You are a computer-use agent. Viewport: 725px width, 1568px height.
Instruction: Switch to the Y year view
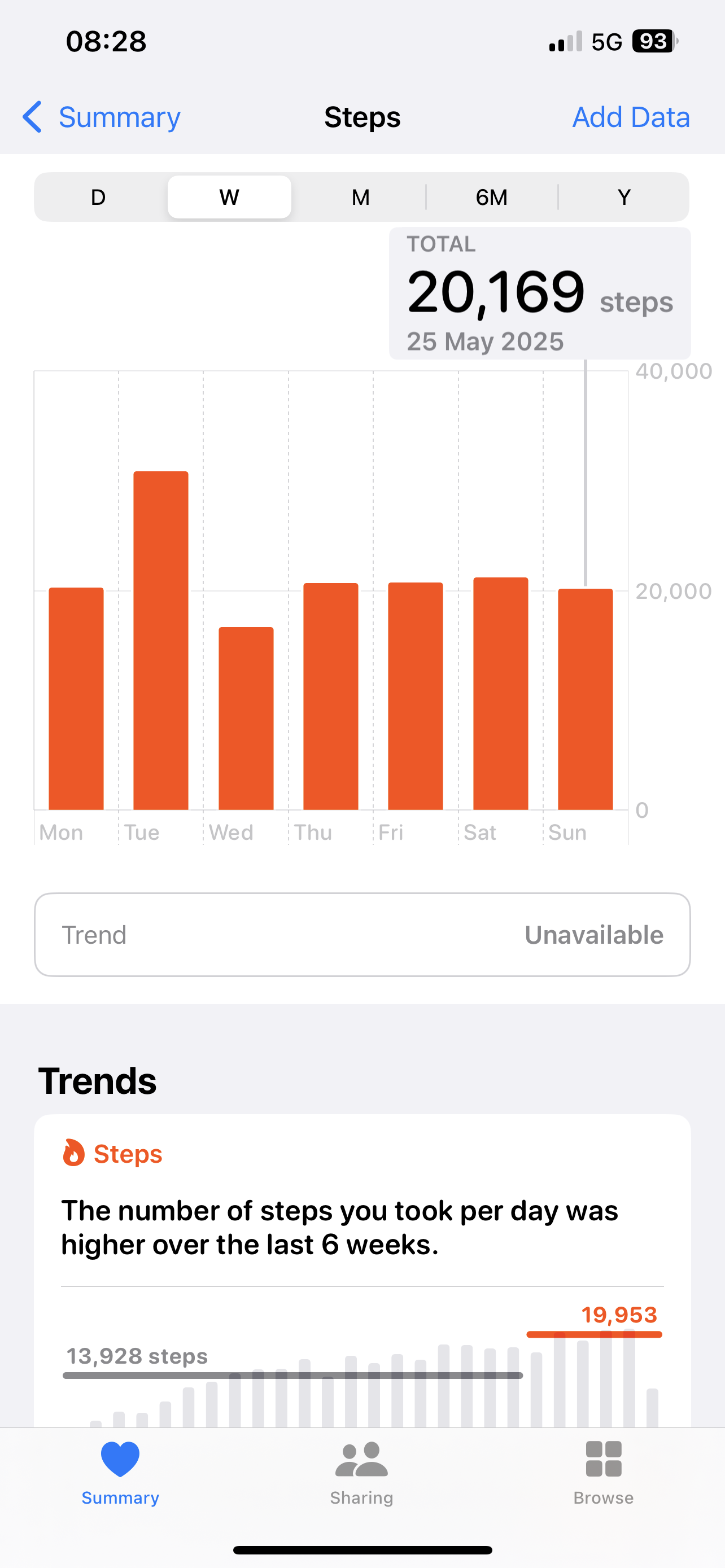(623, 197)
